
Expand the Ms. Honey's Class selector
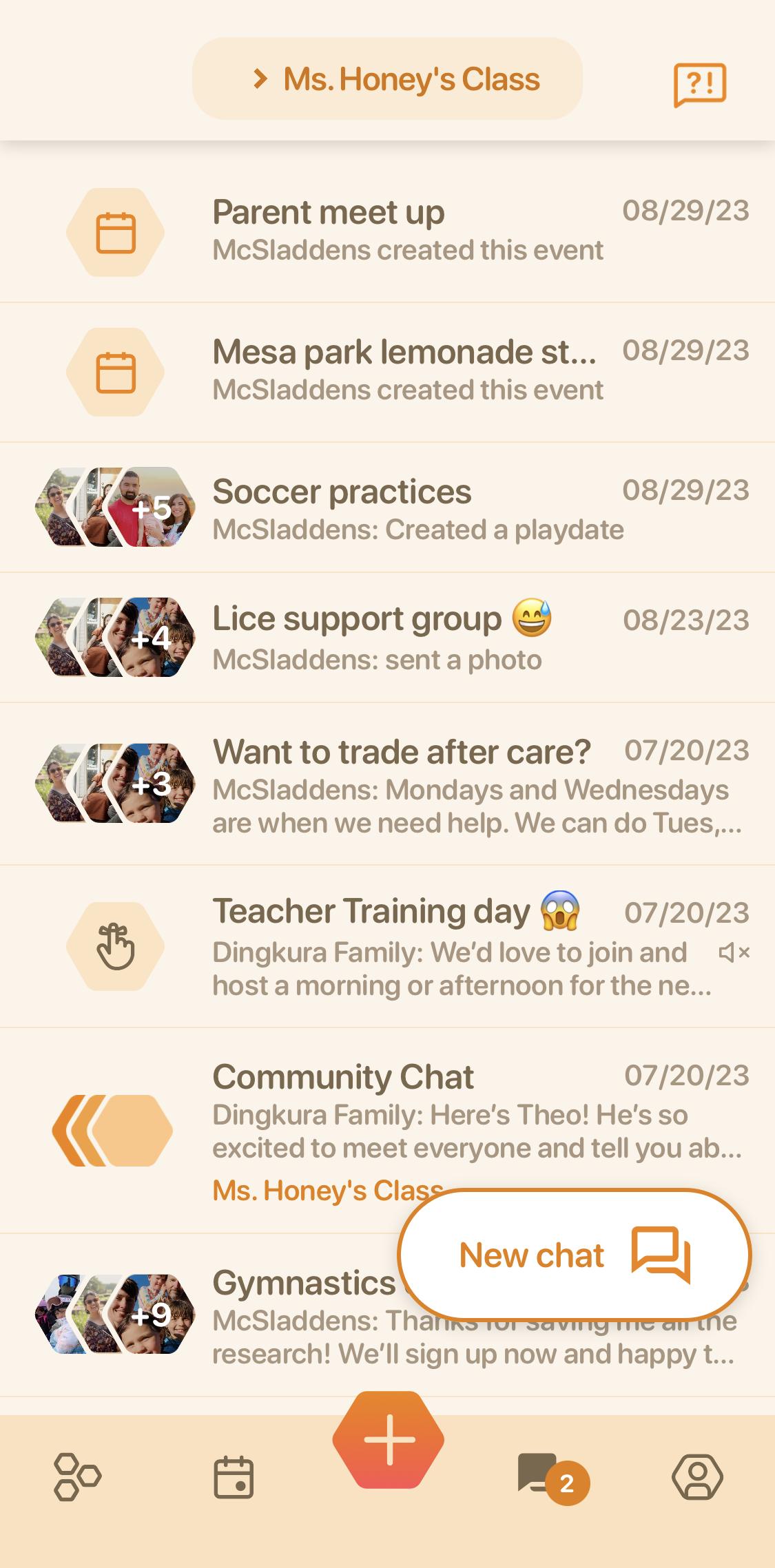point(387,79)
